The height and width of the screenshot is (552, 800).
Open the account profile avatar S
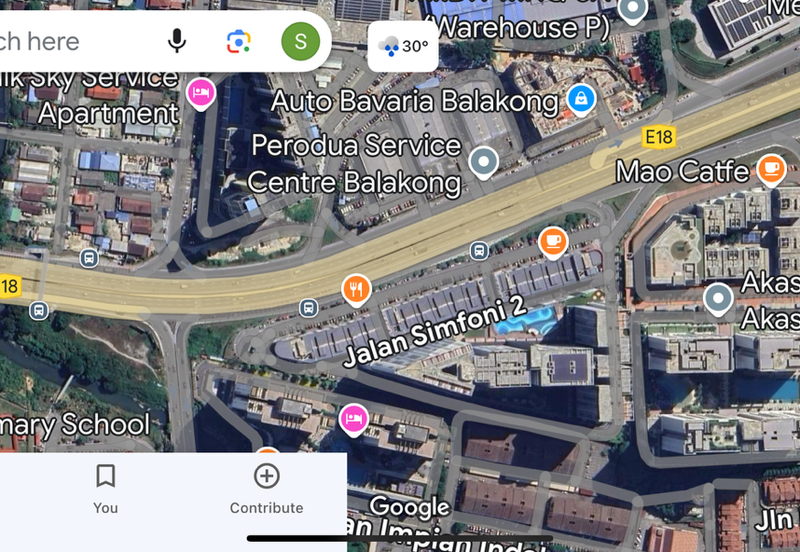tap(300, 41)
